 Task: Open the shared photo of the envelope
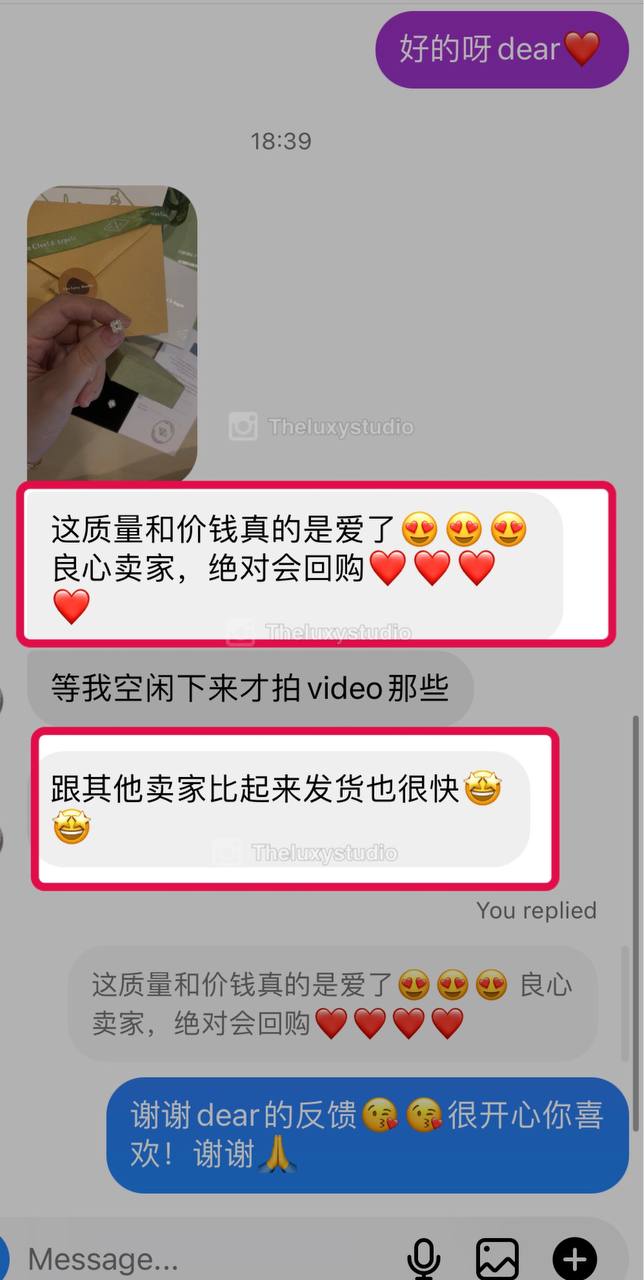[x=112, y=333]
